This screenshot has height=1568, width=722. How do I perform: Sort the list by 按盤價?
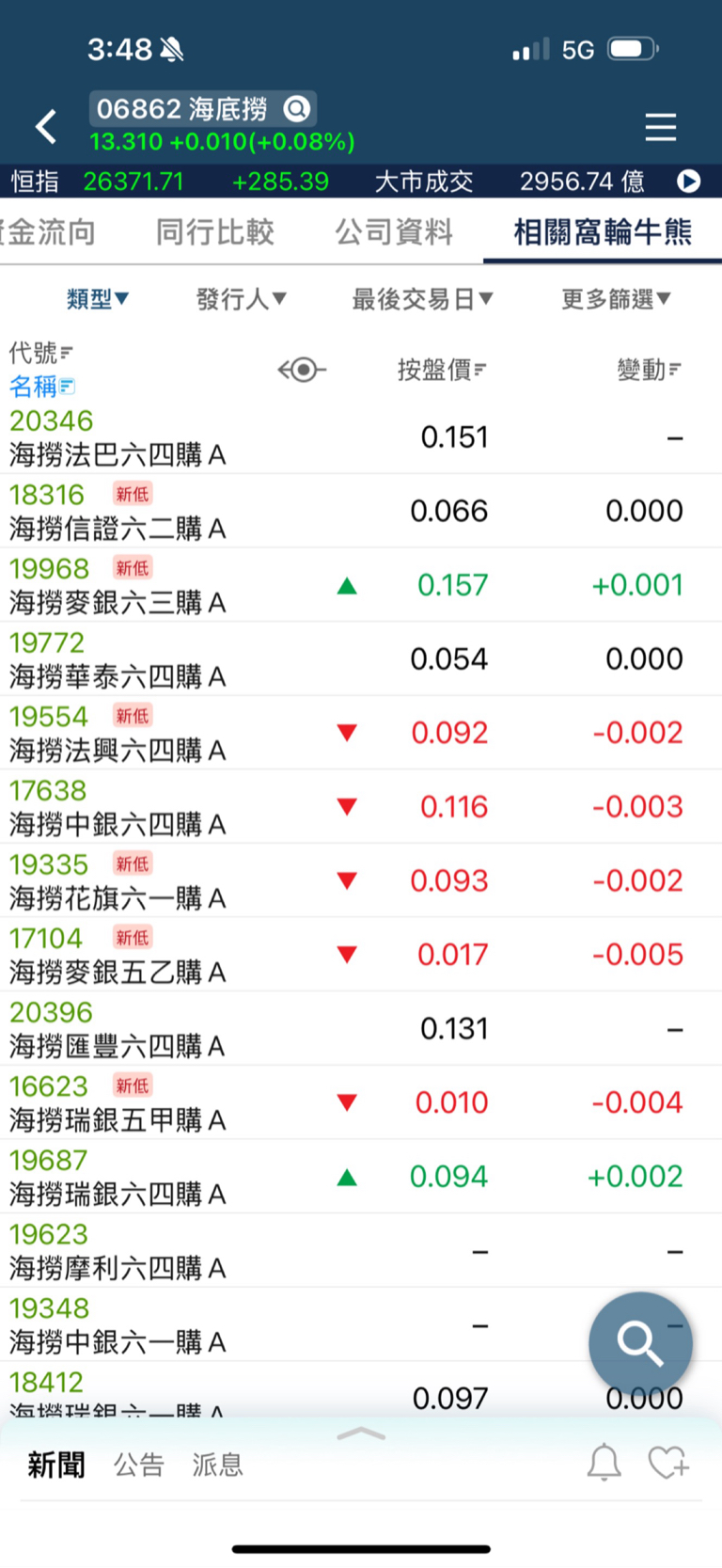click(x=441, y=370)
